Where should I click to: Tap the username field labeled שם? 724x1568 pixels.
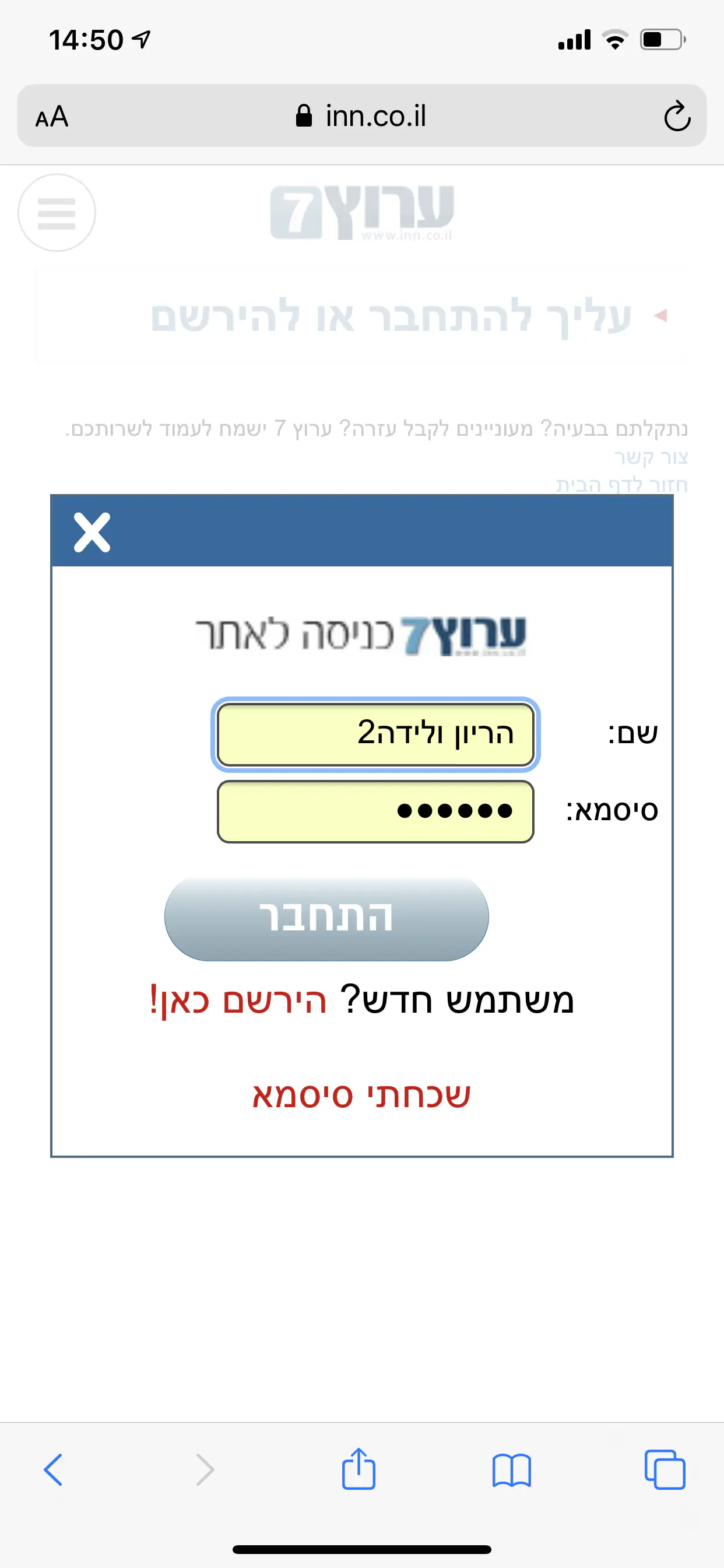pyautogui.click(x=375, y=734)
